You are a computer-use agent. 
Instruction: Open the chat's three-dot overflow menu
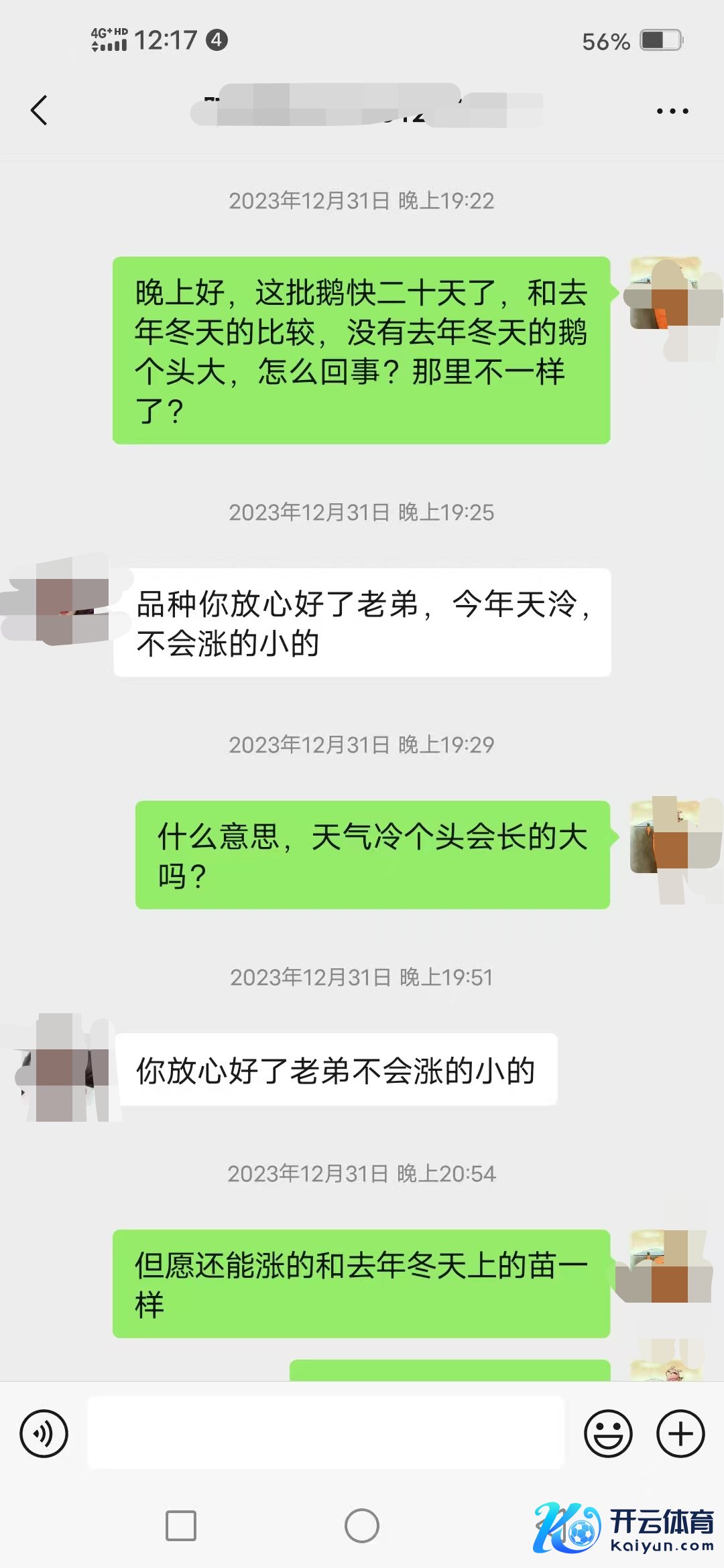click(672, 111)
